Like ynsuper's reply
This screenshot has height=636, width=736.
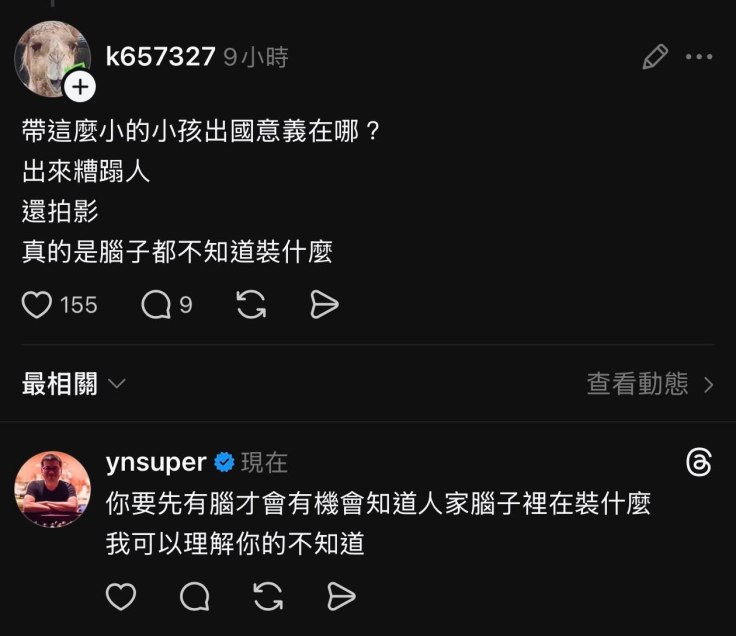[x=121, y=597]
